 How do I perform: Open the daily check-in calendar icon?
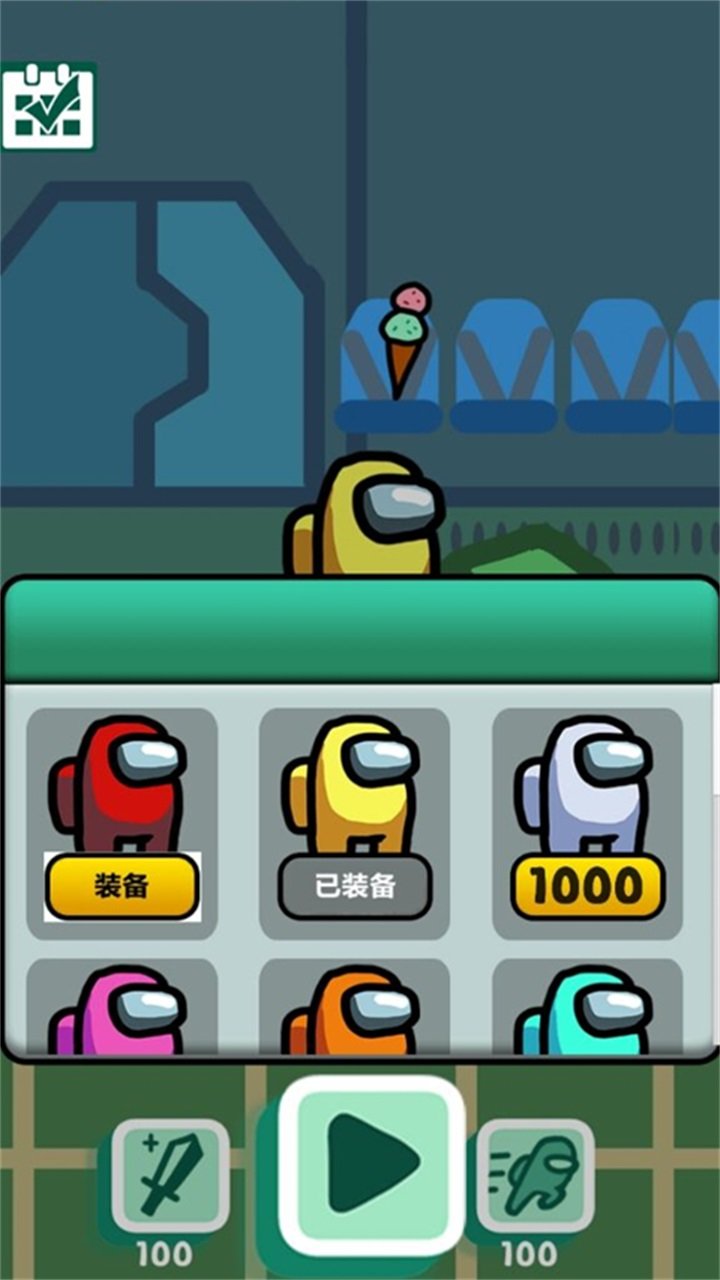click(48, 106)
